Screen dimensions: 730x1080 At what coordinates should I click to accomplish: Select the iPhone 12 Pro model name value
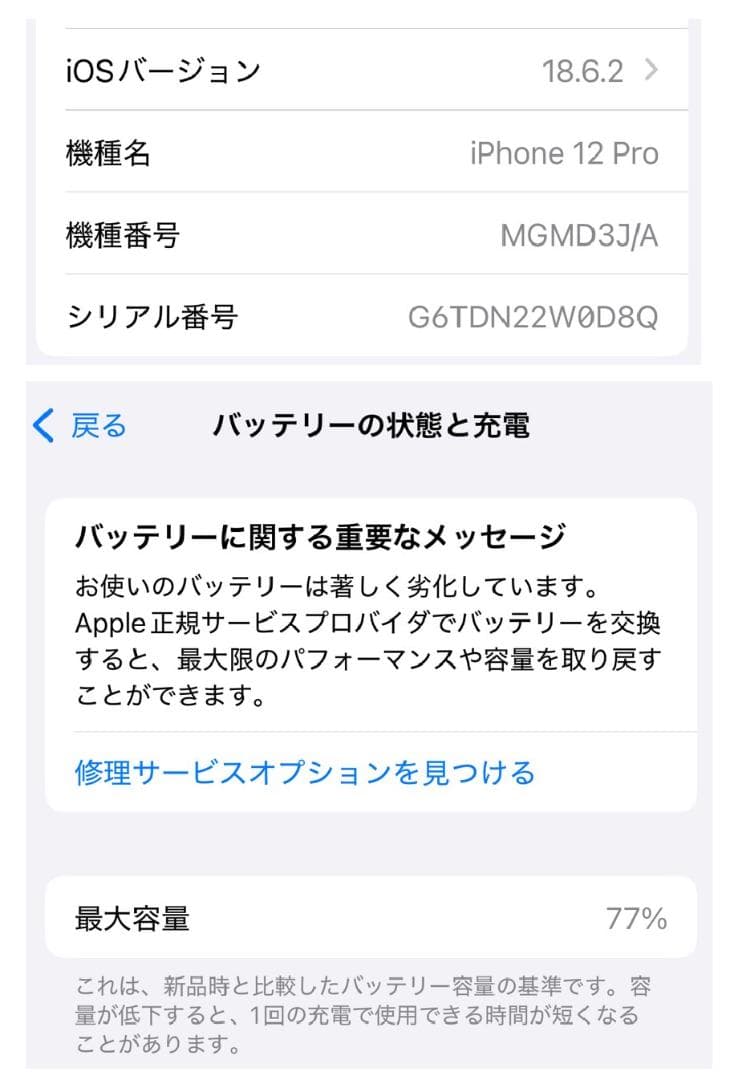562,153
